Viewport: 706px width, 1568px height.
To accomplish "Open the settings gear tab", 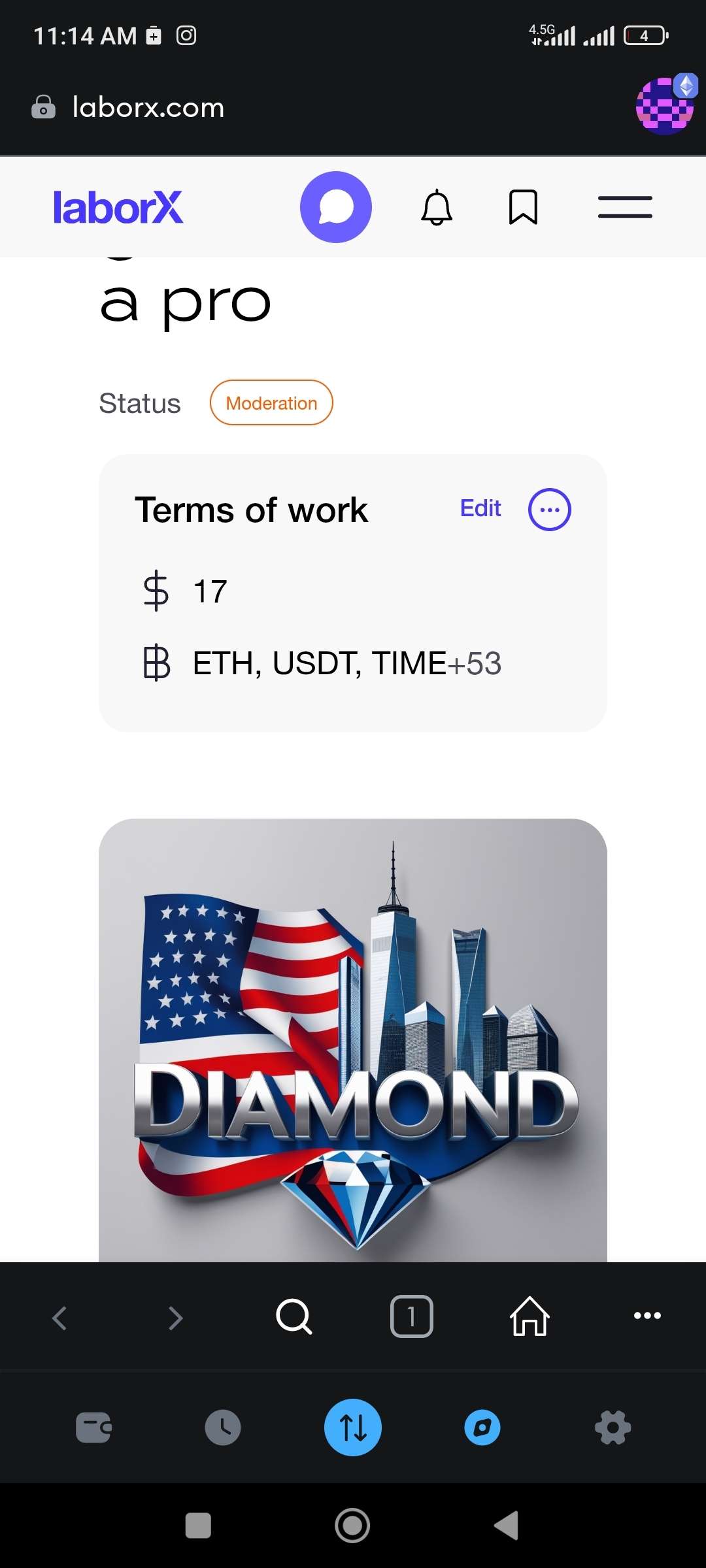I will pos(613,1428).
